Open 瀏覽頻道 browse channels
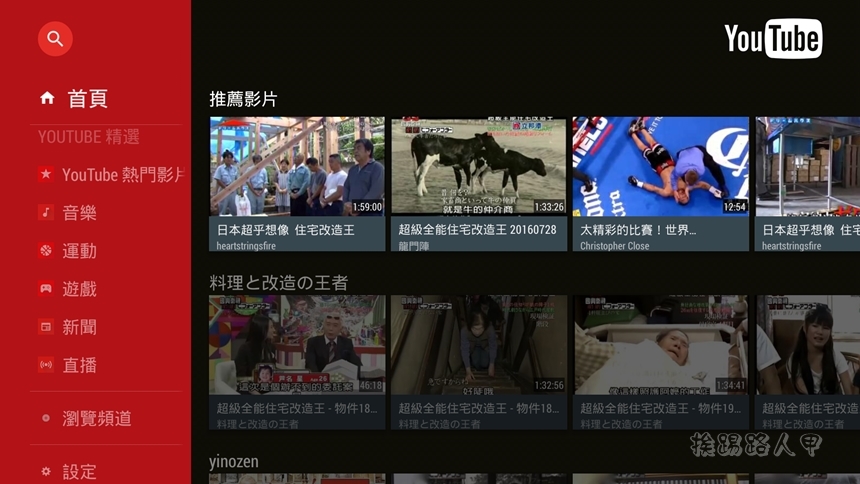 coord(96,418)
